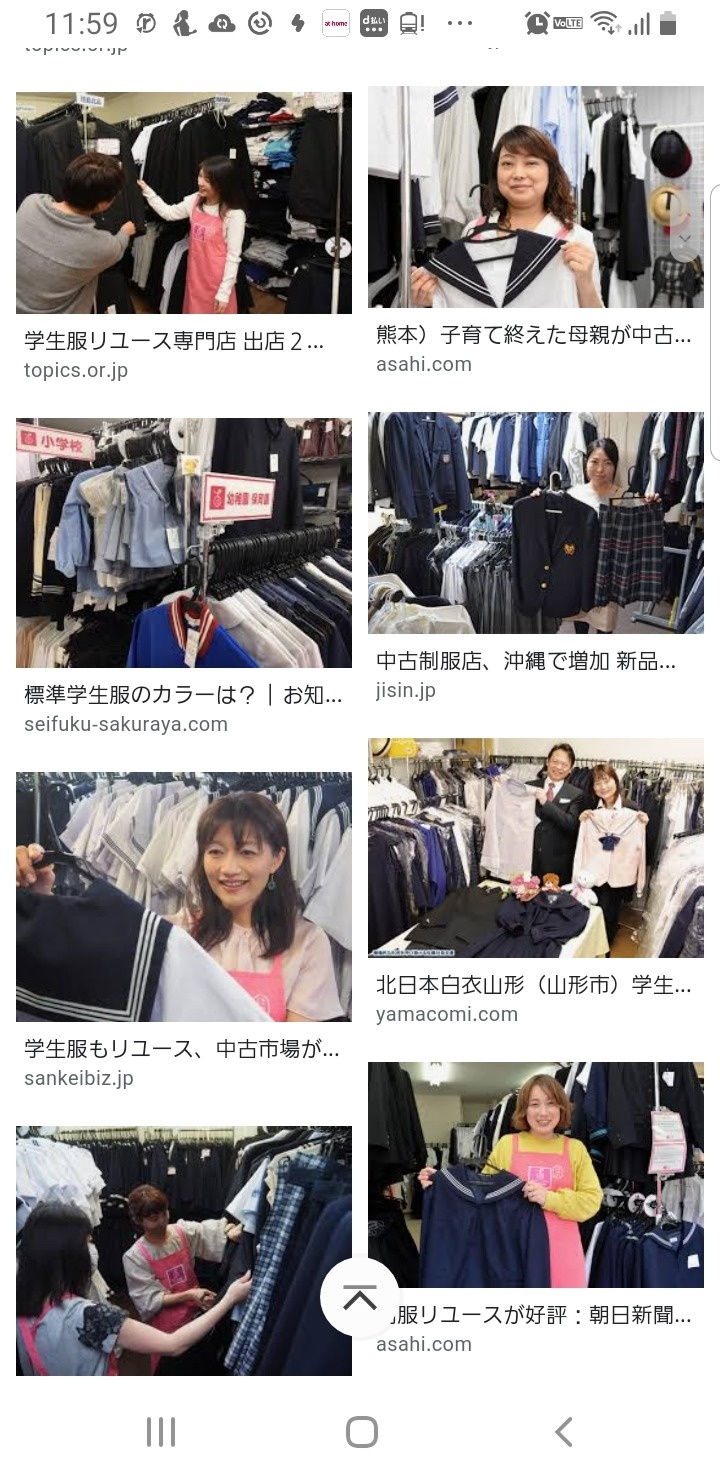Open the jisin.jp image about 中古制服店
Image resolution: width=720 pixels, height=1480 pixels.
[536, 523]
